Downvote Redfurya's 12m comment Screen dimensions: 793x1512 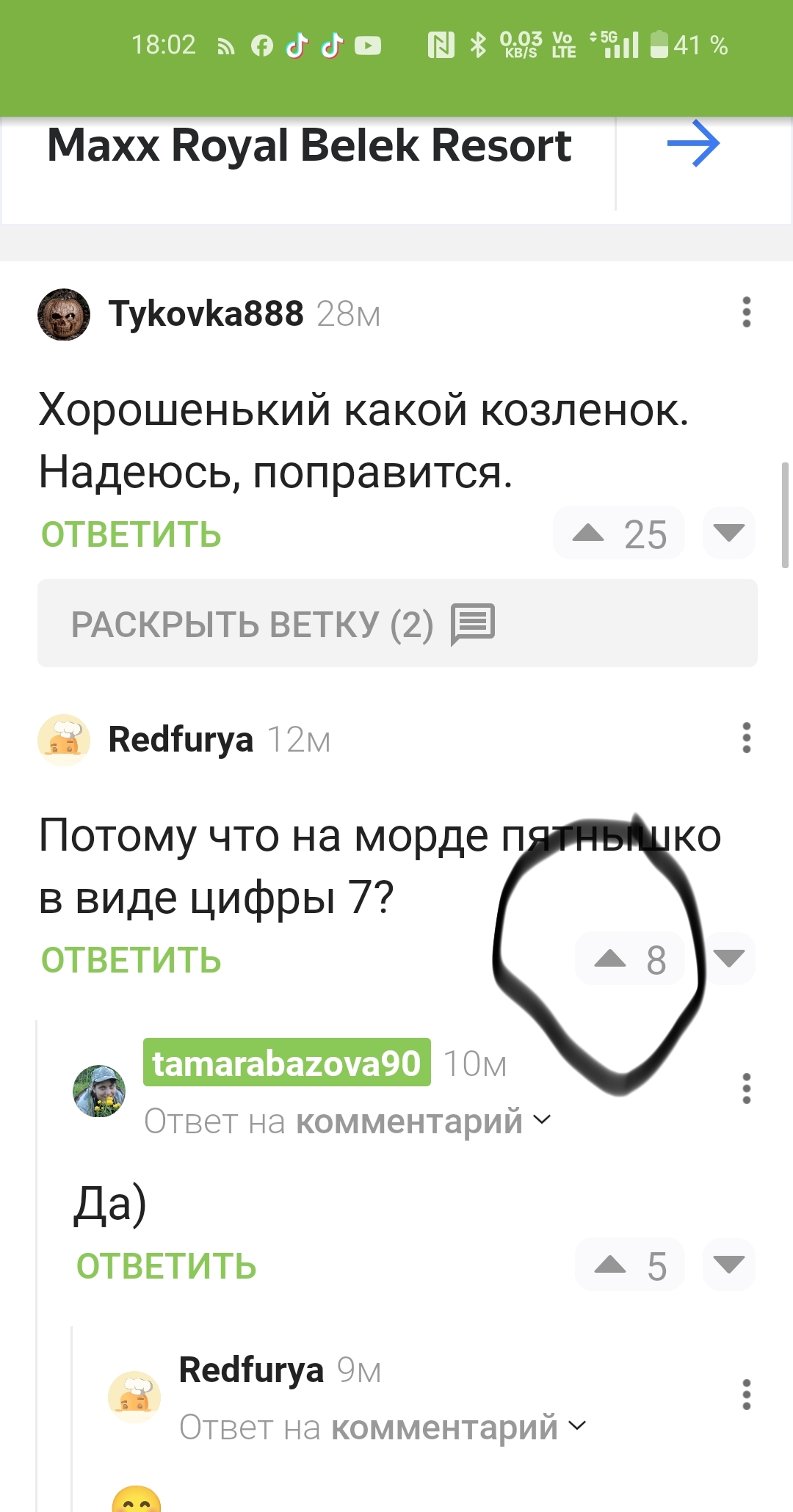coord(729,959)
